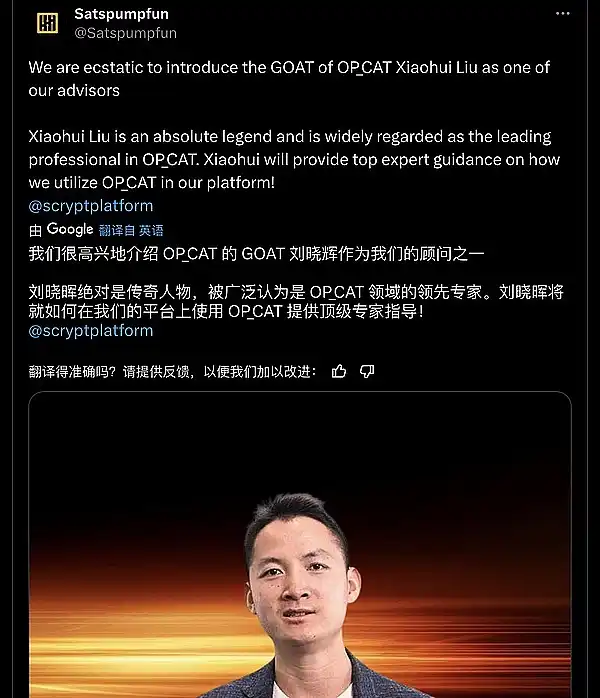The width and height of the screenshot is (600, 698).
Task: Open the first @scryptplatform mention
Action: click(91, 206)
